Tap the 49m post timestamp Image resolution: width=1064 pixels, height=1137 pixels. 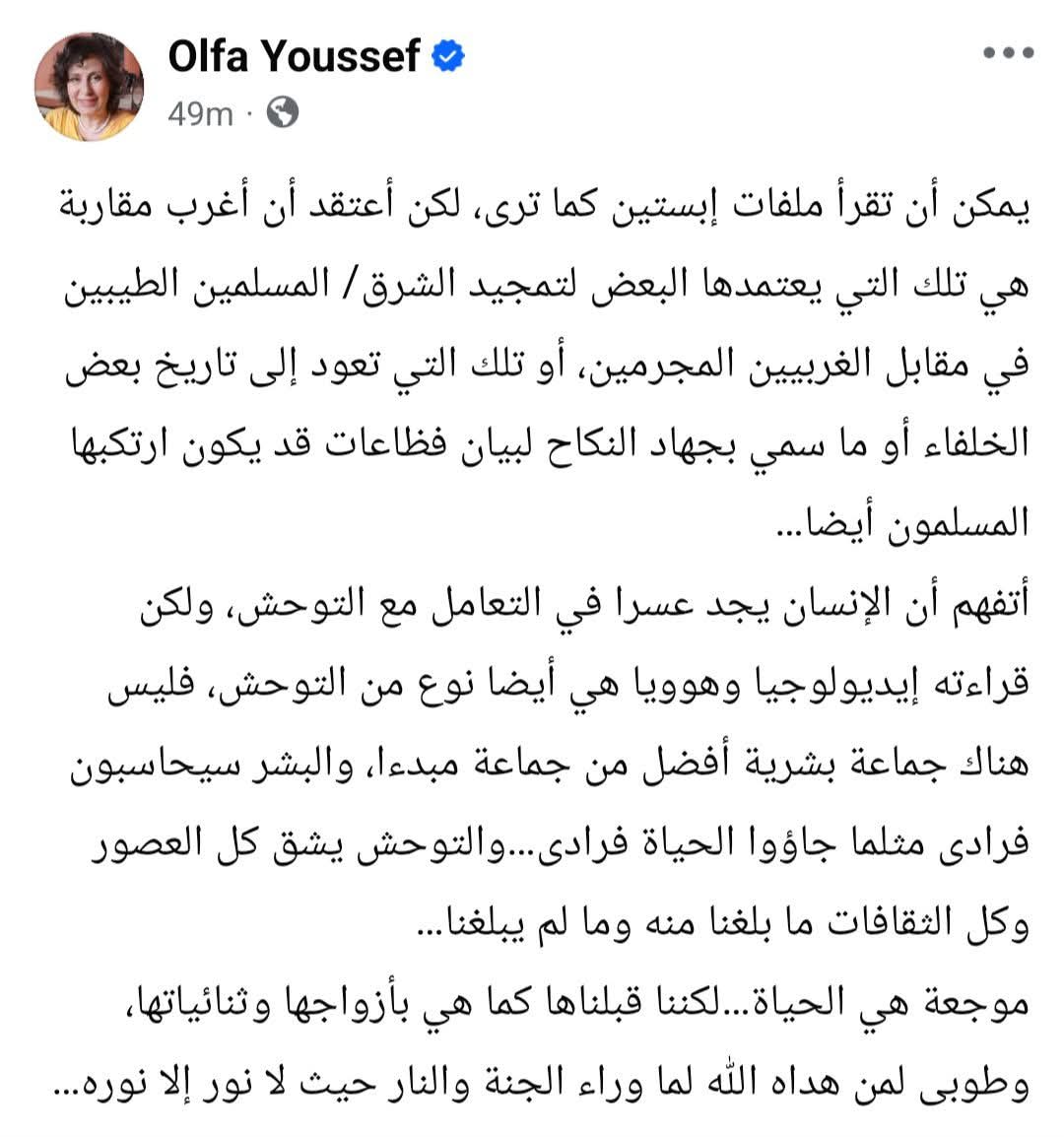(200, 114)
